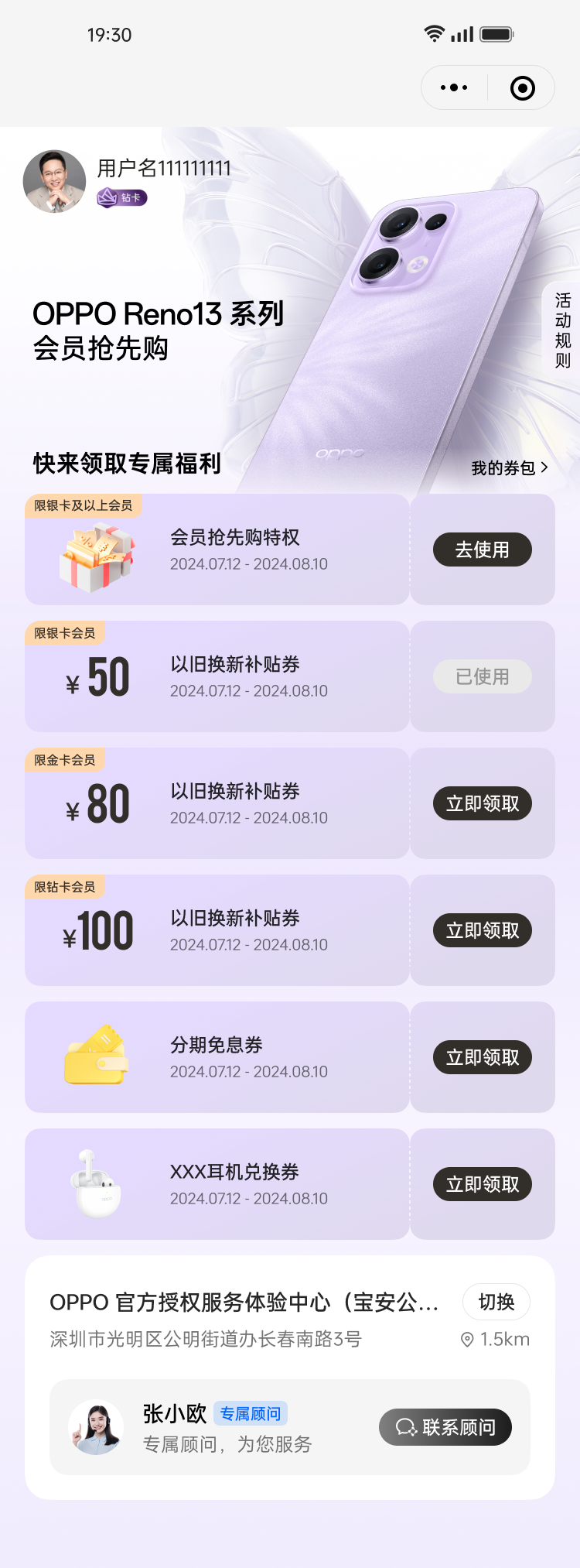
Task: Claim the 分期免息券 coupon
Action: coord(482,1057)
